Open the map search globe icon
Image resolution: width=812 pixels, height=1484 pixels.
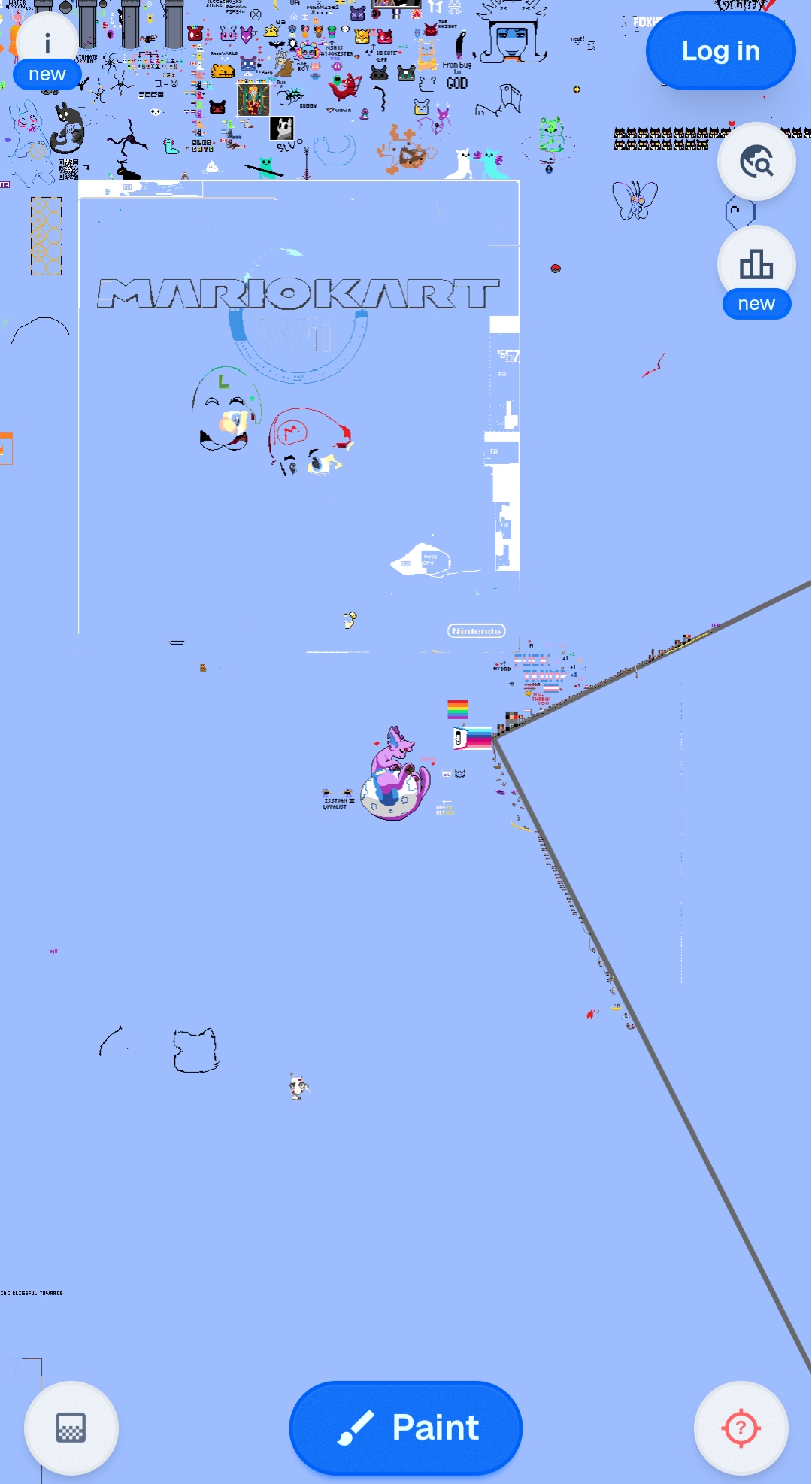click(756, 162)
